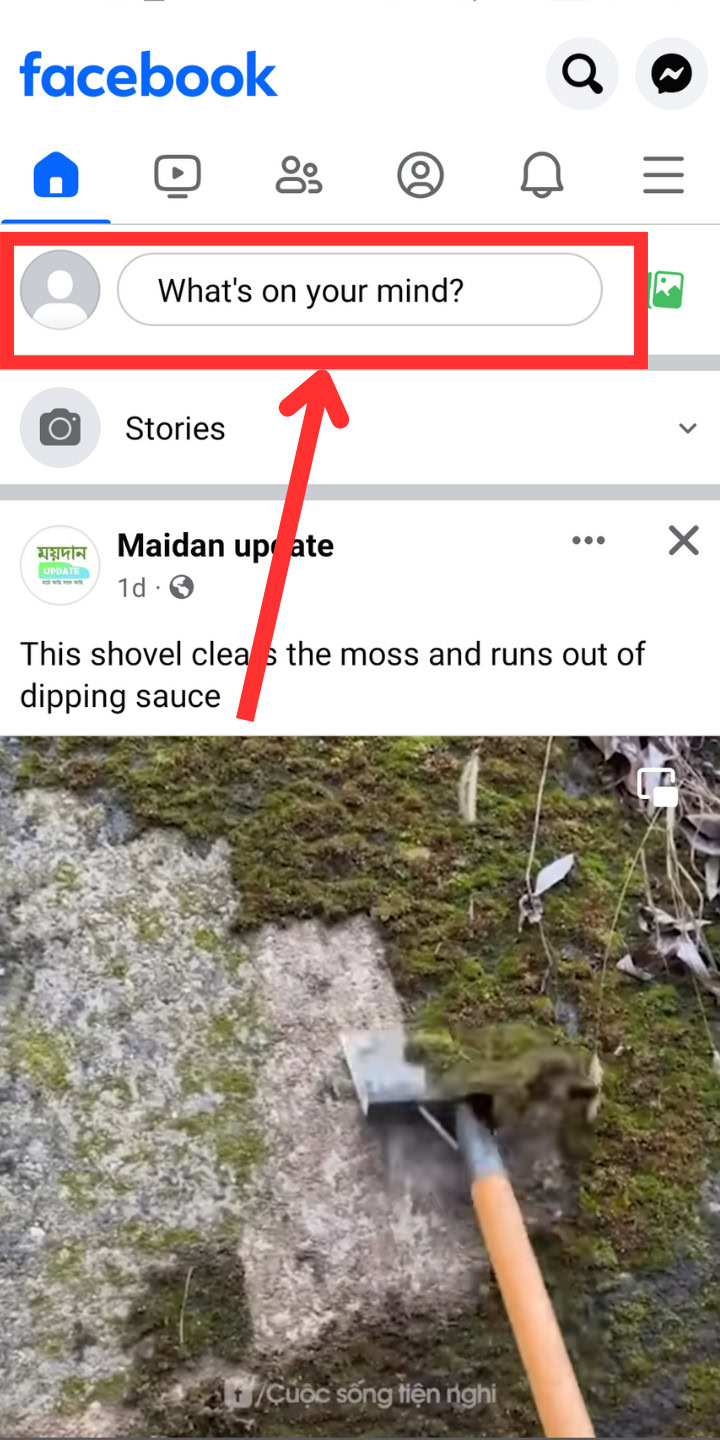Go to the Profile tab

(x=420, y=176)
